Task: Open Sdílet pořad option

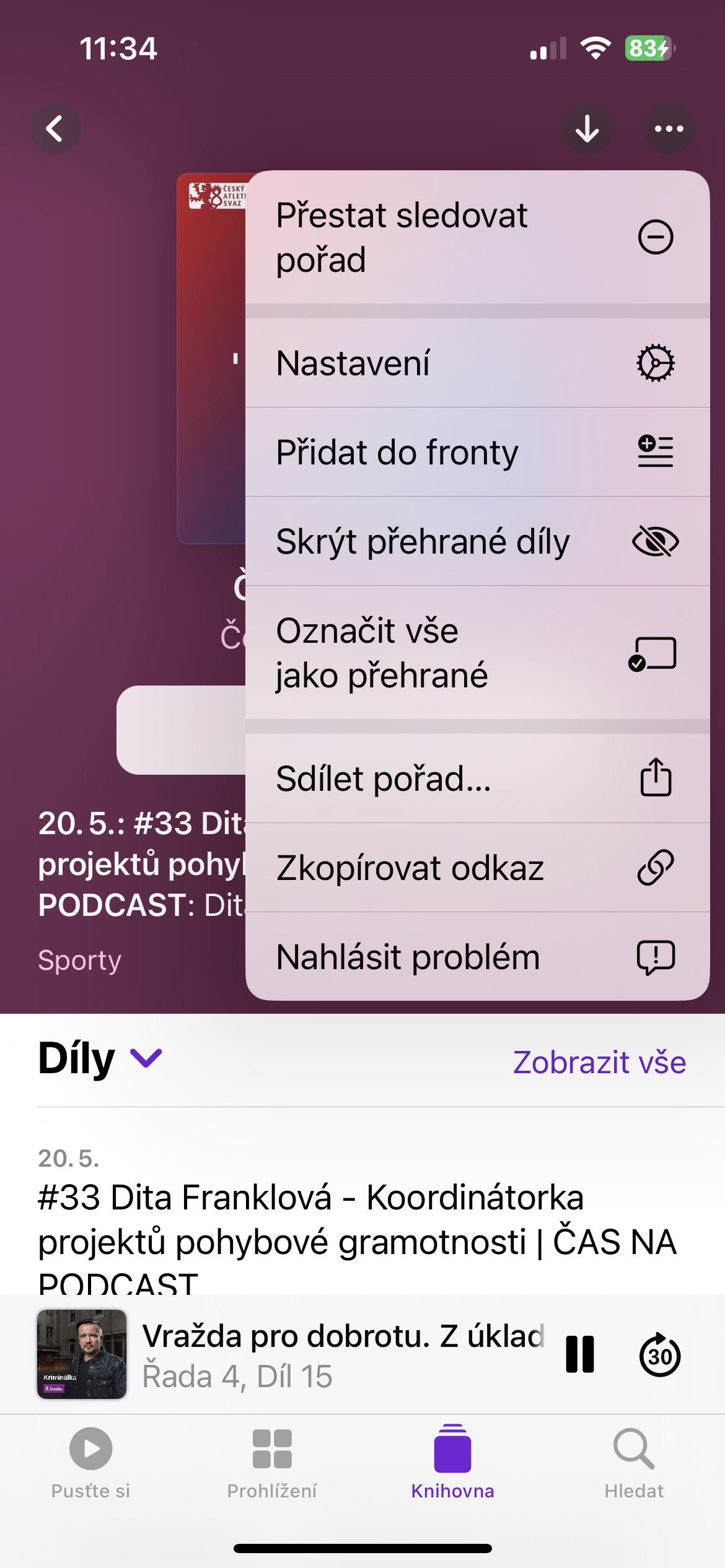Action: point(477,778)
